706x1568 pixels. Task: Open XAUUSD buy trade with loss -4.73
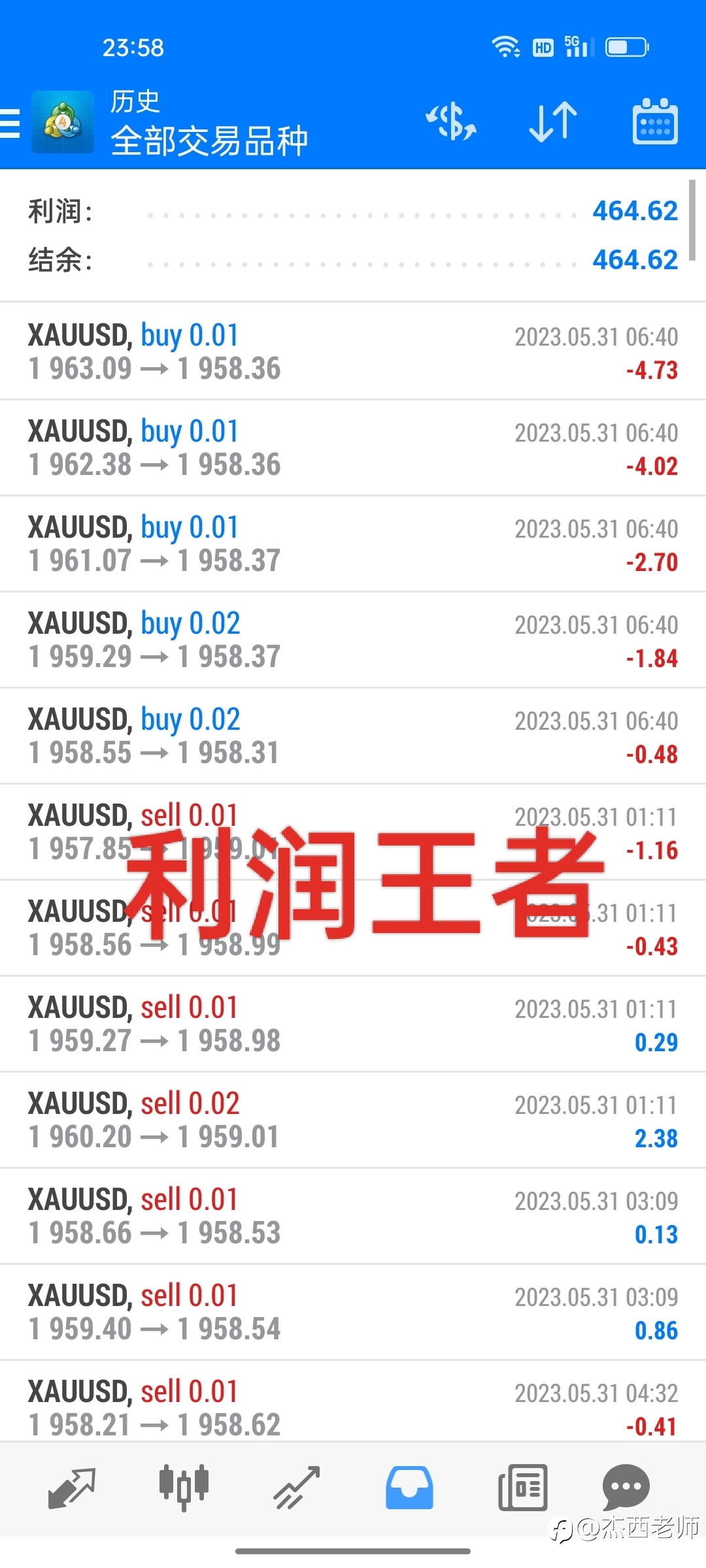pyautogui.click(x=353, y=351)
